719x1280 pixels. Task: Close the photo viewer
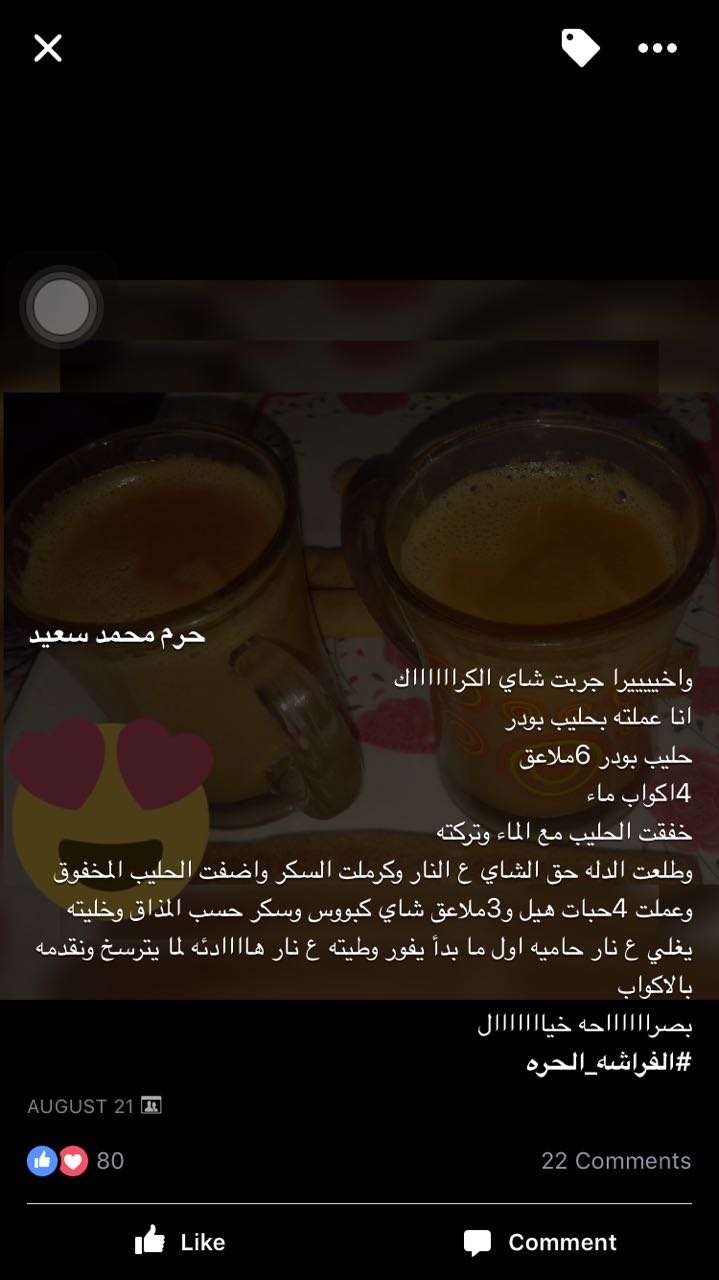(48, 48)
